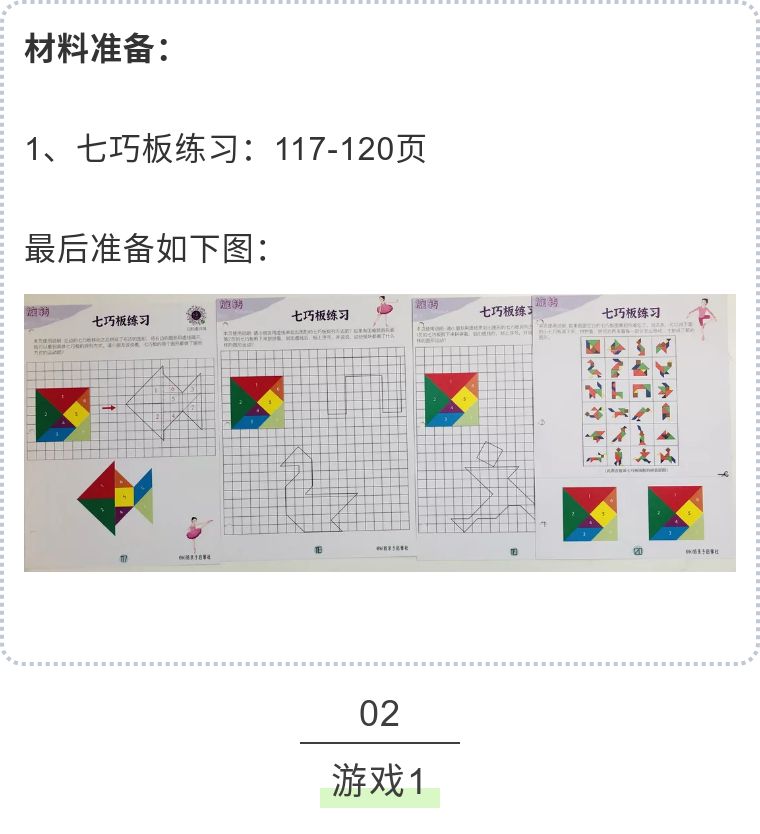Open the tangram worksheets photo
The image size is (760, 834).
(x=380, y=433)
